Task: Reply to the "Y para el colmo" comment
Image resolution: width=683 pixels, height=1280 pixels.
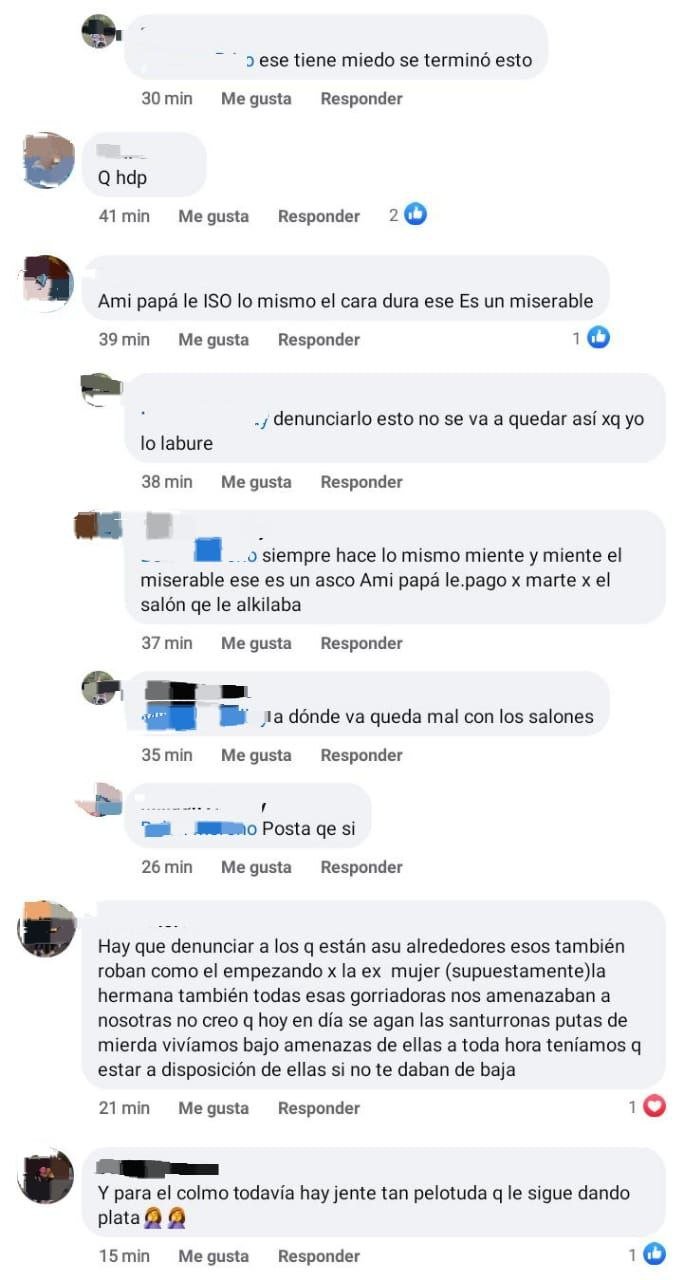Action: point(318,1256)
